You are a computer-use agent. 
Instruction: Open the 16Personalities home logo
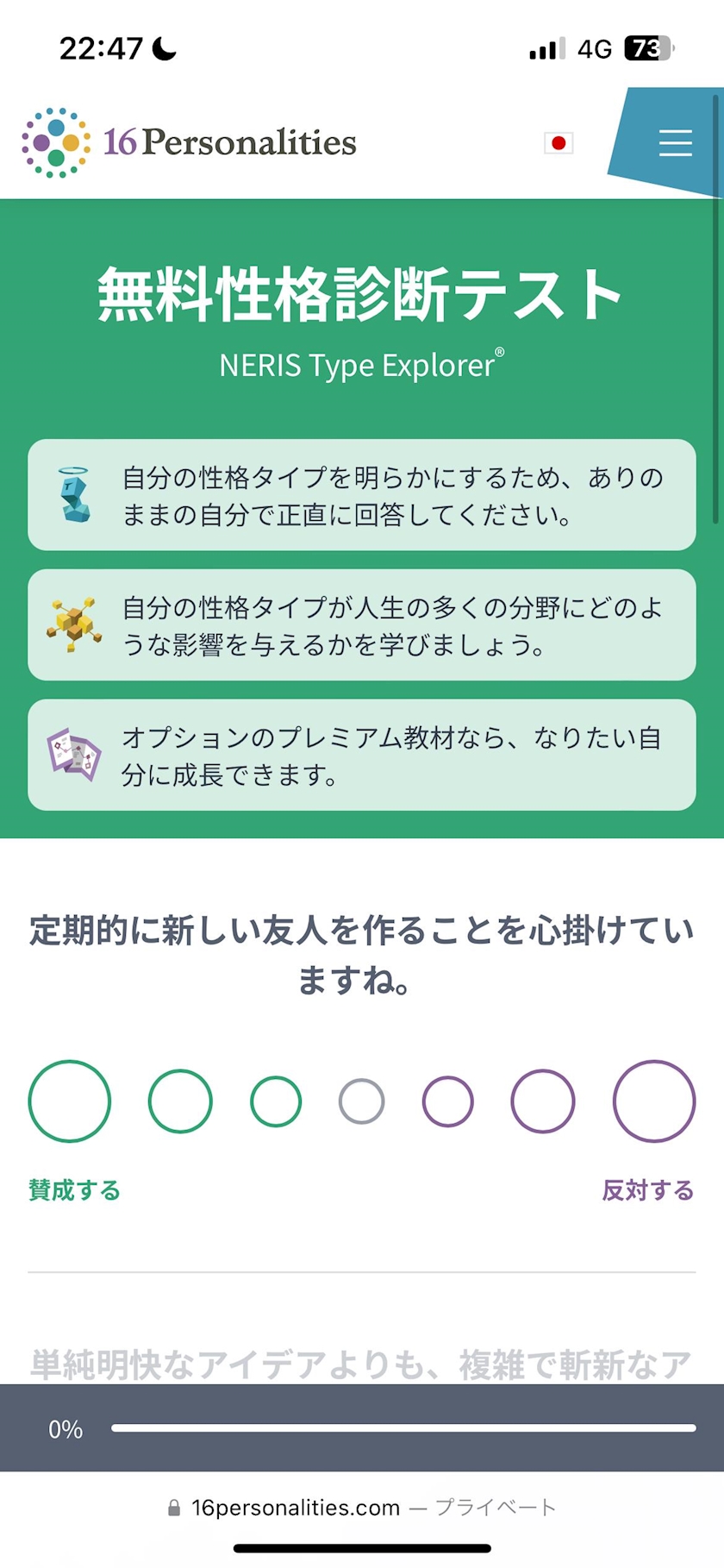click(189, 142)
